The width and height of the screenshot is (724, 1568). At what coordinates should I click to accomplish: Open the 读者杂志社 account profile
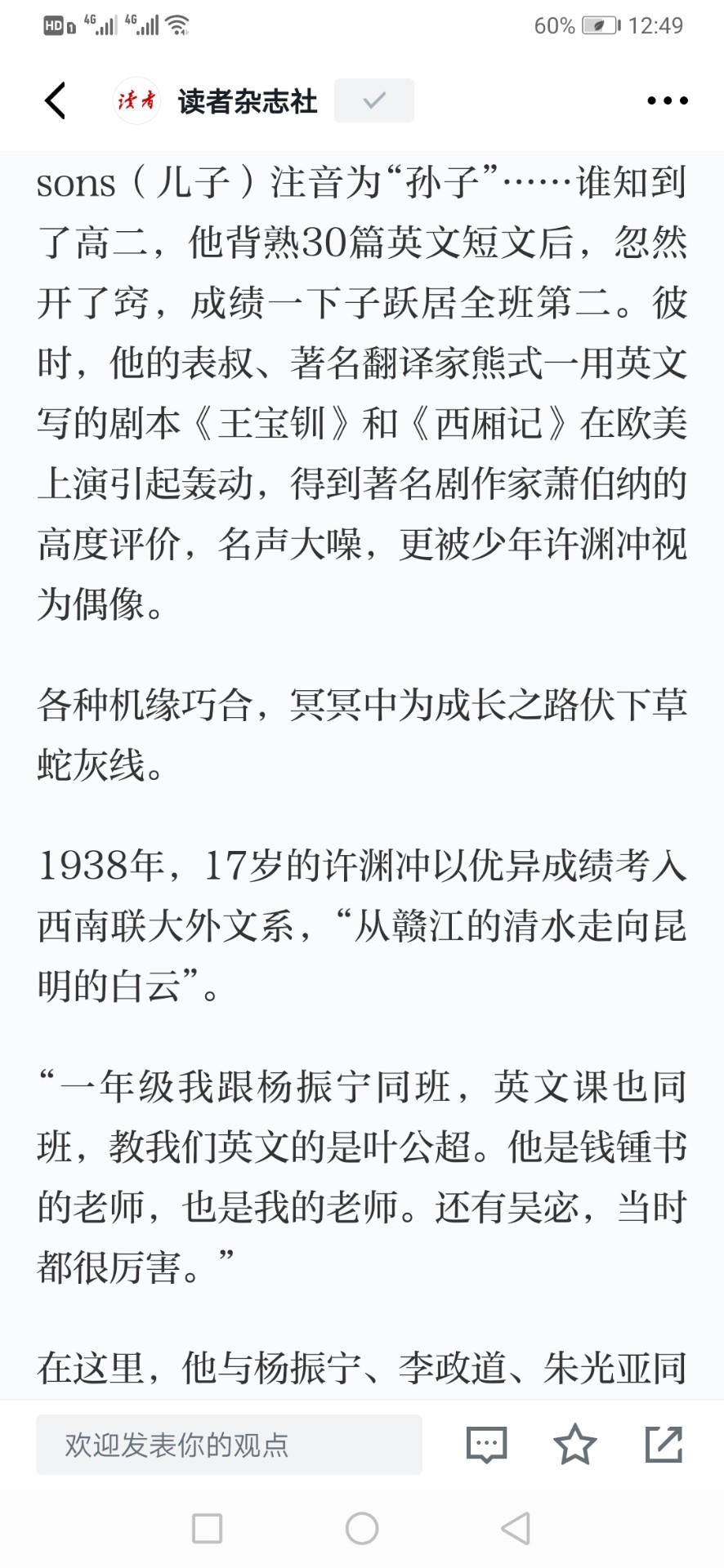pyautogui.click(x=216, y=100)
